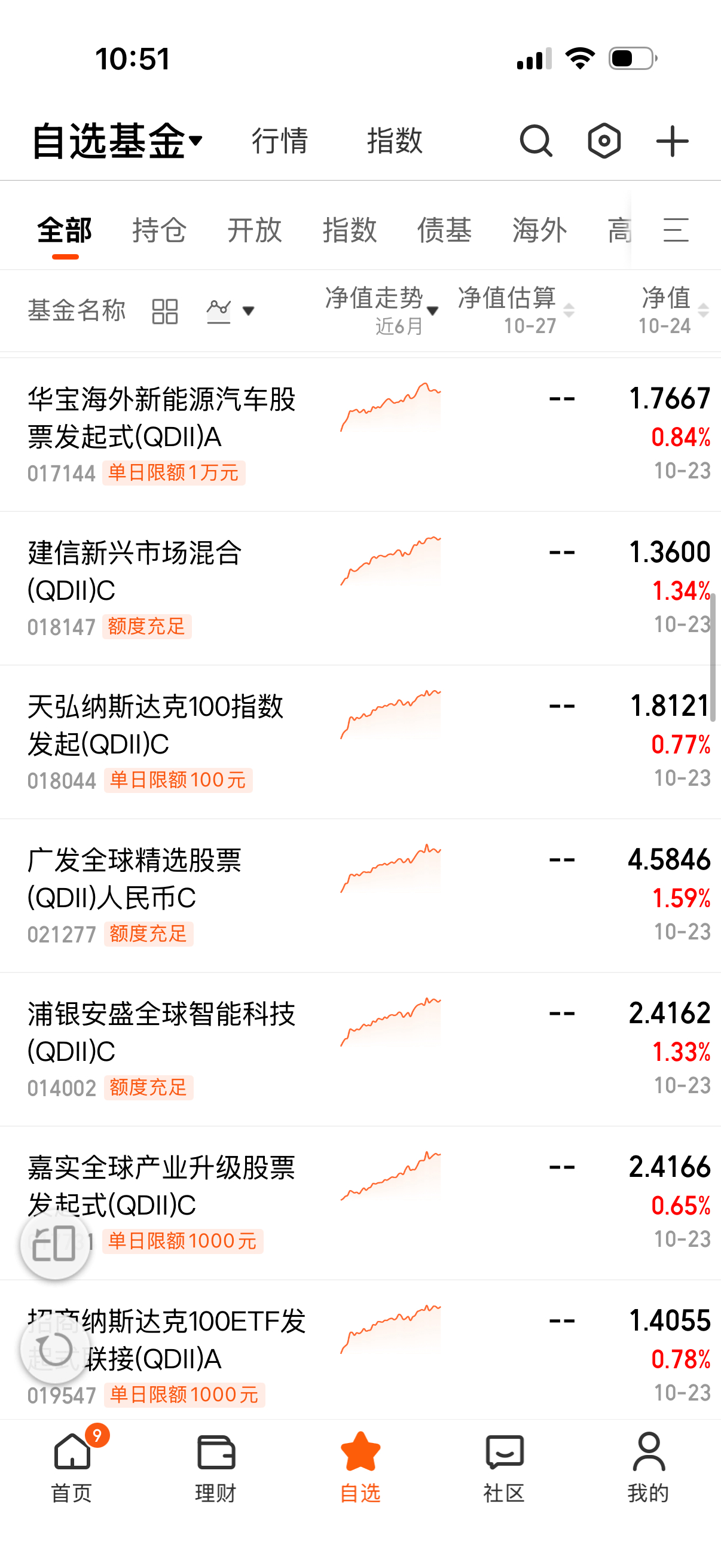Select the 持仓 filter tab

click(160, 230)
